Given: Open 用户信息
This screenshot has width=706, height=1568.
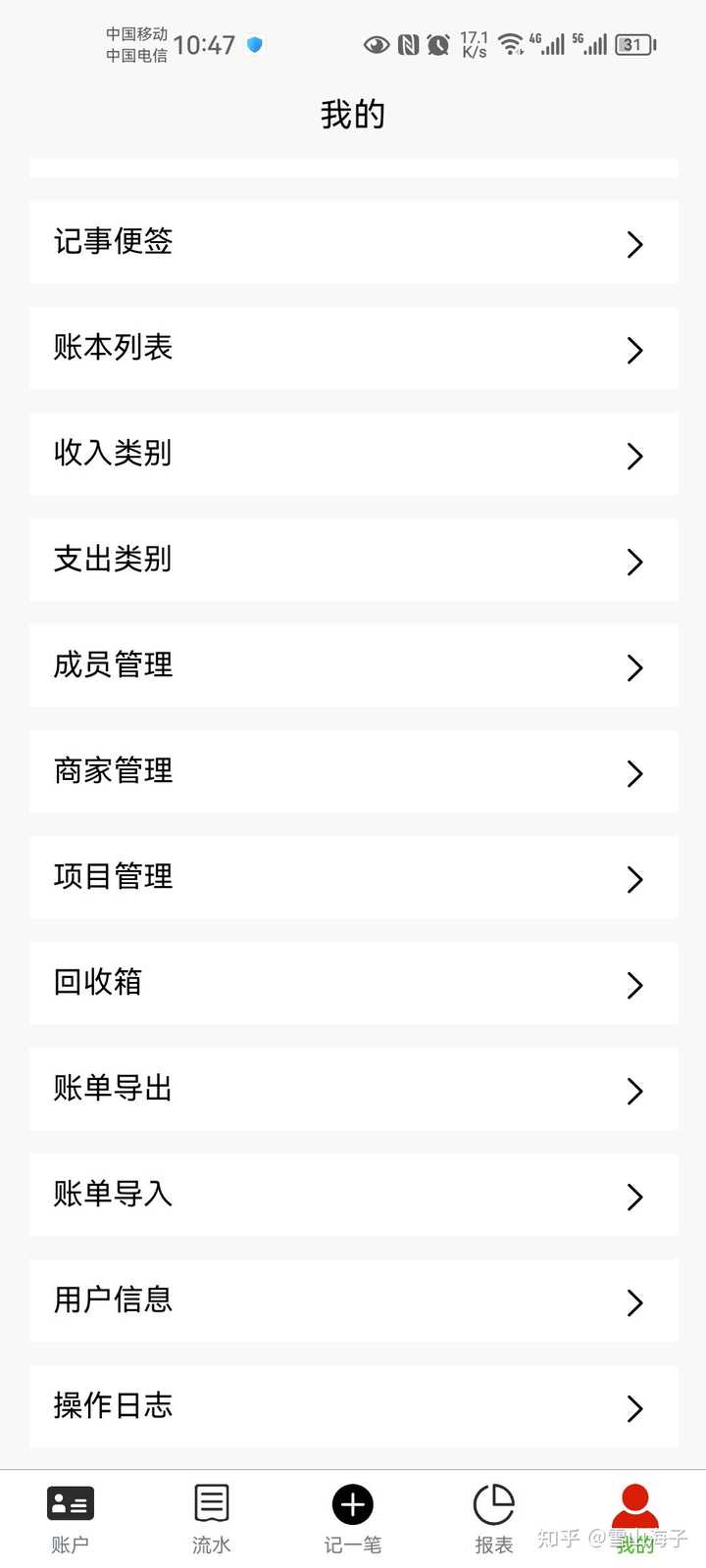Looking at the screenshot, I should 353,1300.
